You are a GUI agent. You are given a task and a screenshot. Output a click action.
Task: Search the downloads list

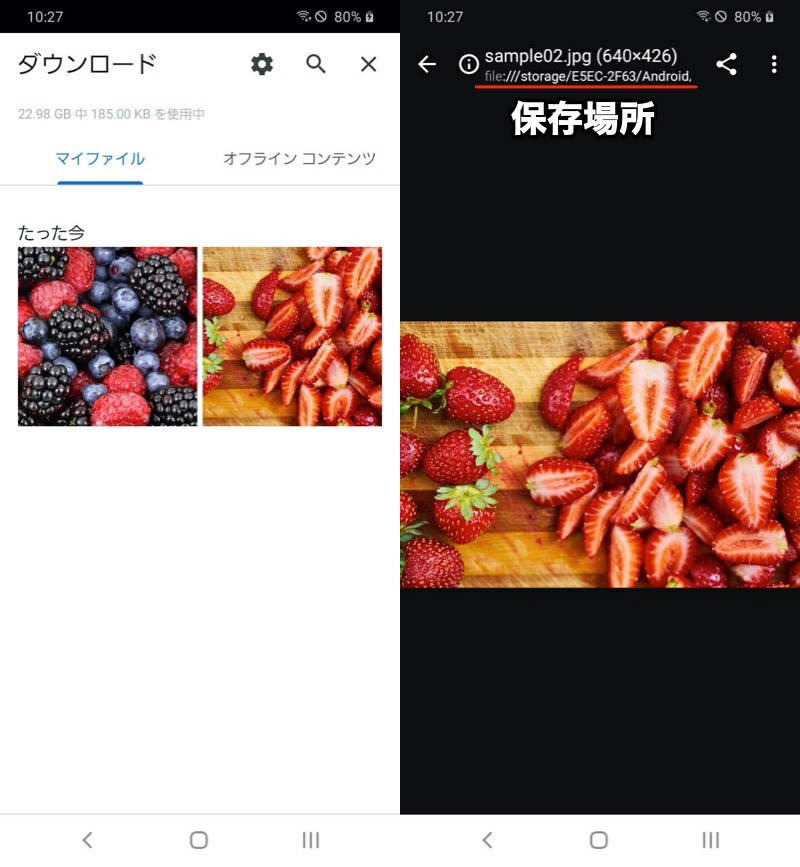tap(316, 65)
